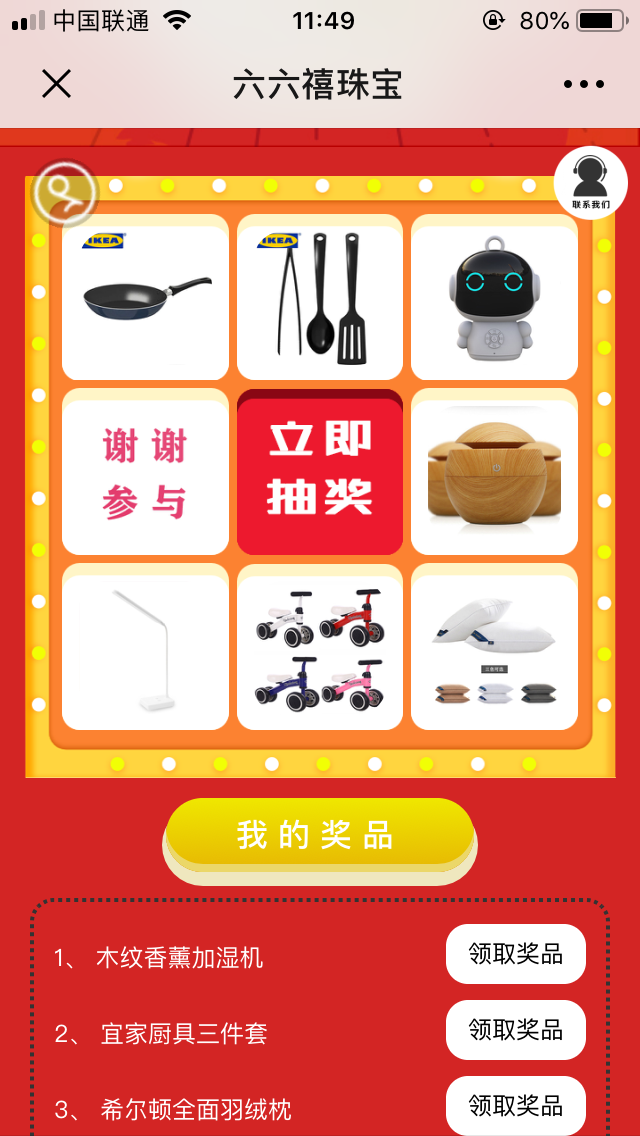Open the three-dot more options menu
Screen dimensions: 640x1136
[584, 85]
